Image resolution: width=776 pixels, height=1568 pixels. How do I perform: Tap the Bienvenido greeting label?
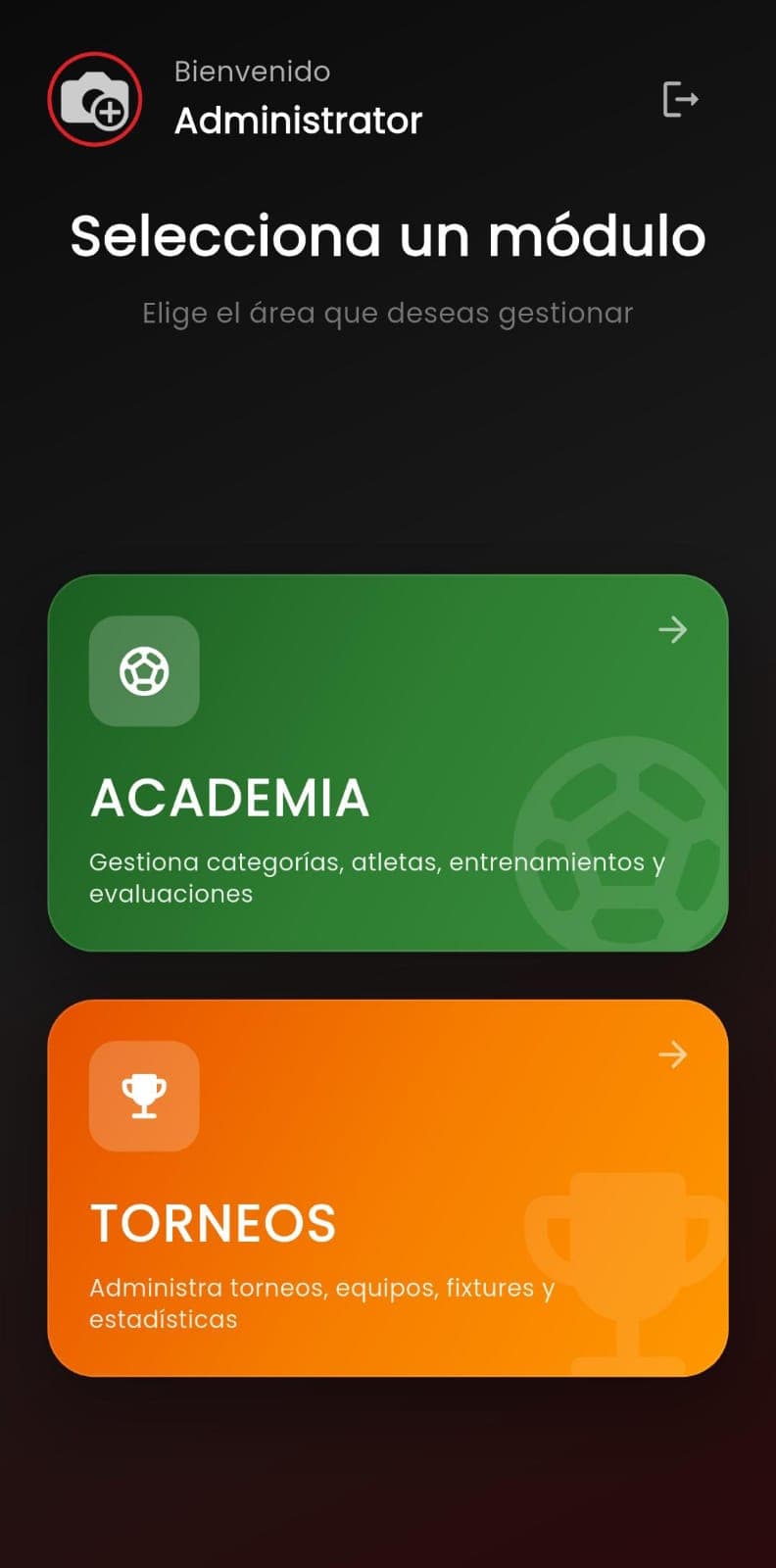pos(251,71)
